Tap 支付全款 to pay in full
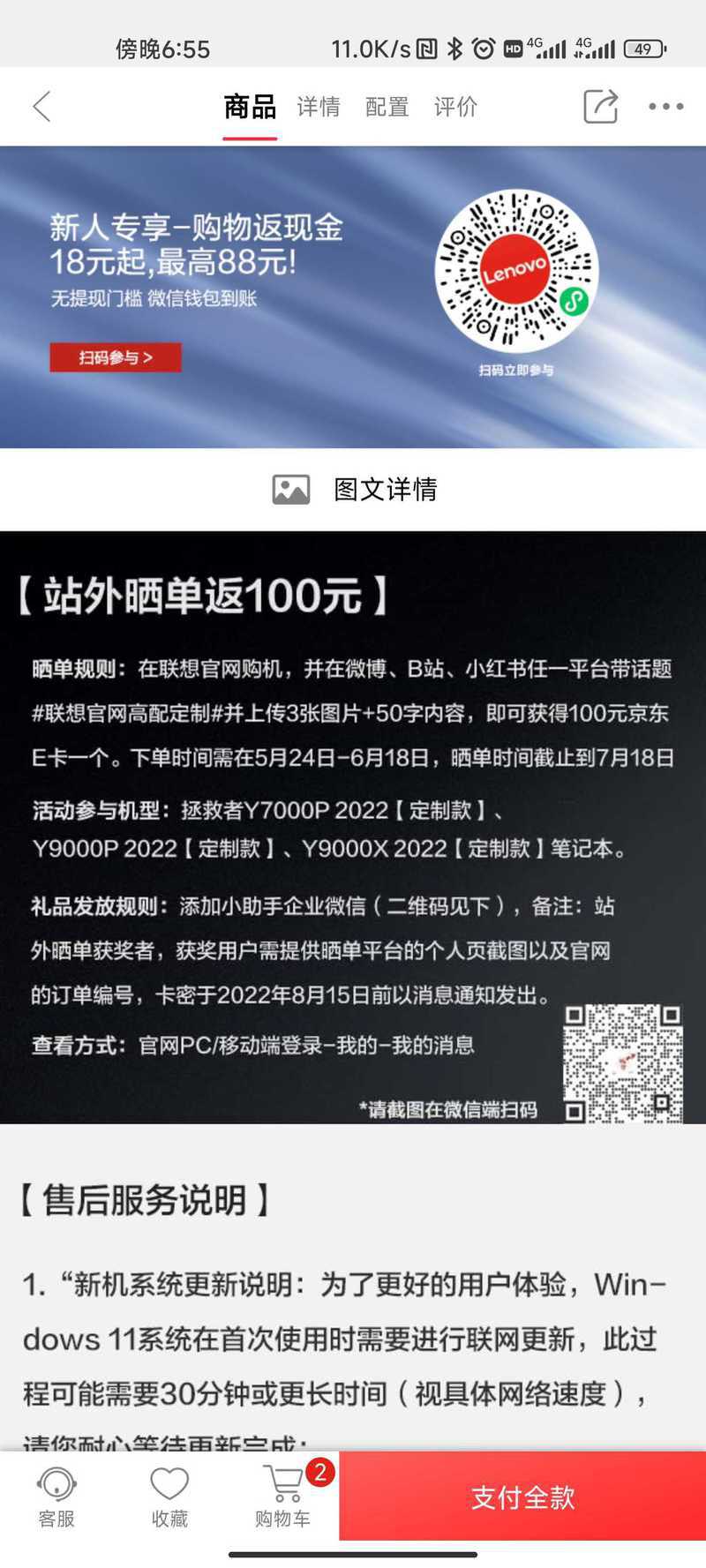The image size is (706, 1568). 522,1497
